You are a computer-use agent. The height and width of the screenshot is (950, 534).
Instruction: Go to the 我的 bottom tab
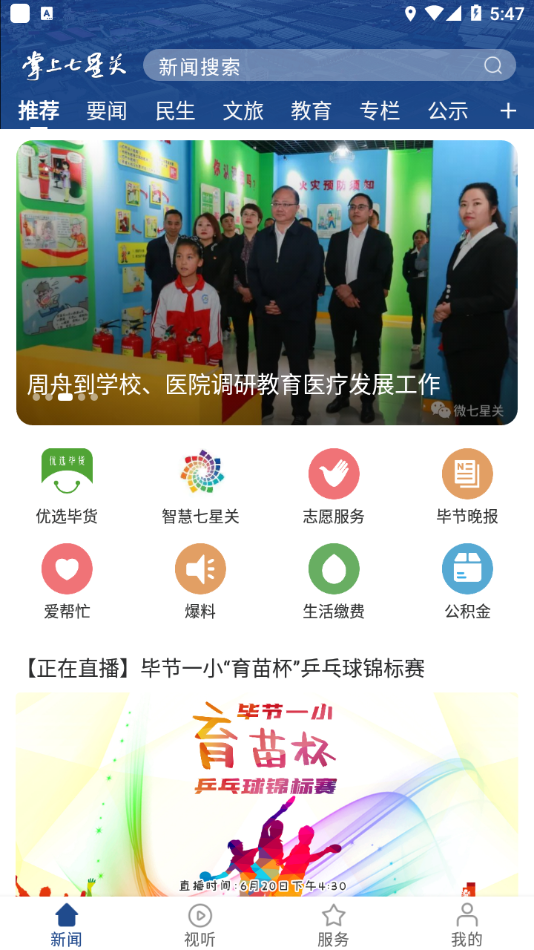point(467,925)
